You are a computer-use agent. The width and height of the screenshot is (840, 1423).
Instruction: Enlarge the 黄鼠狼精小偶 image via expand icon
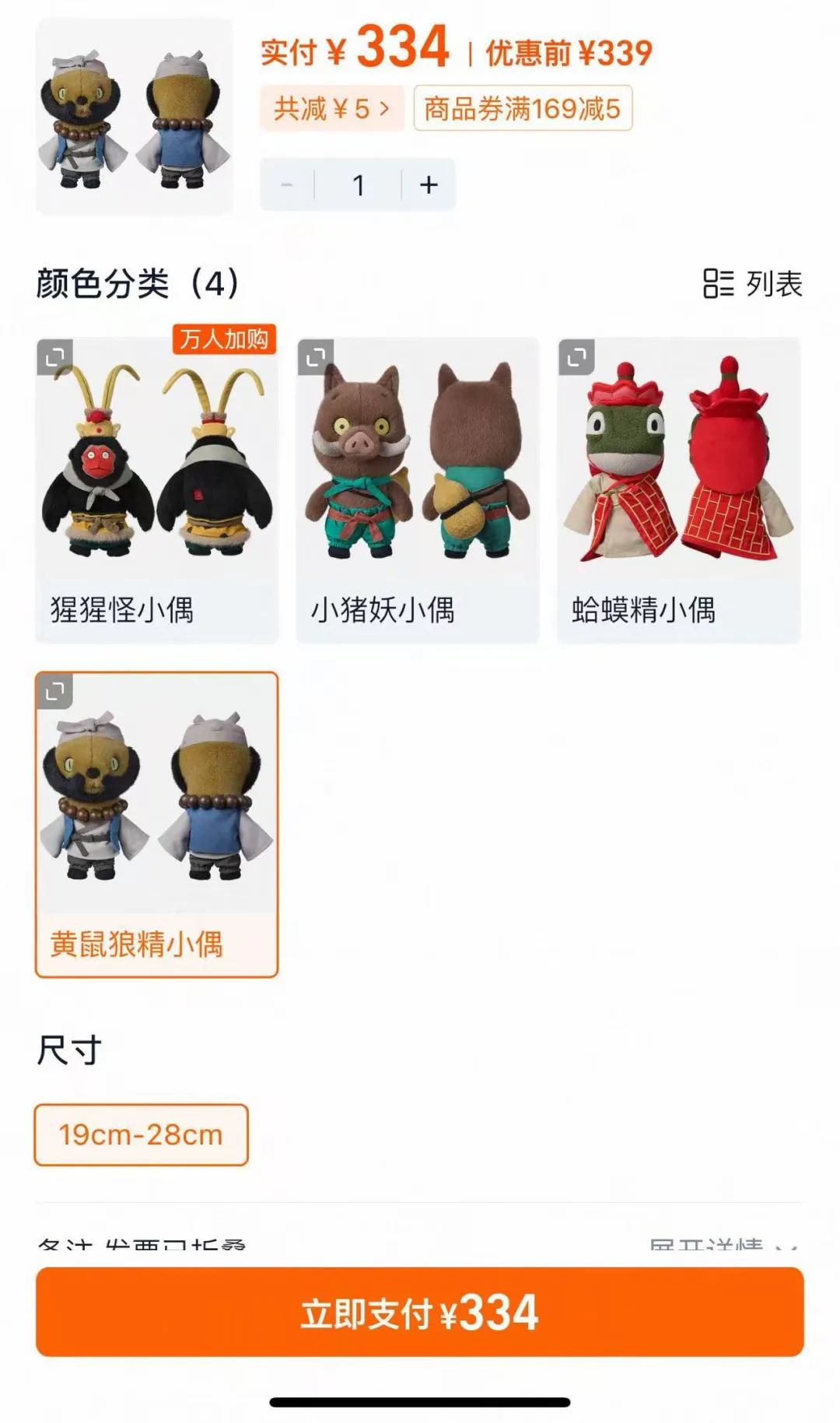pos(54,691)
